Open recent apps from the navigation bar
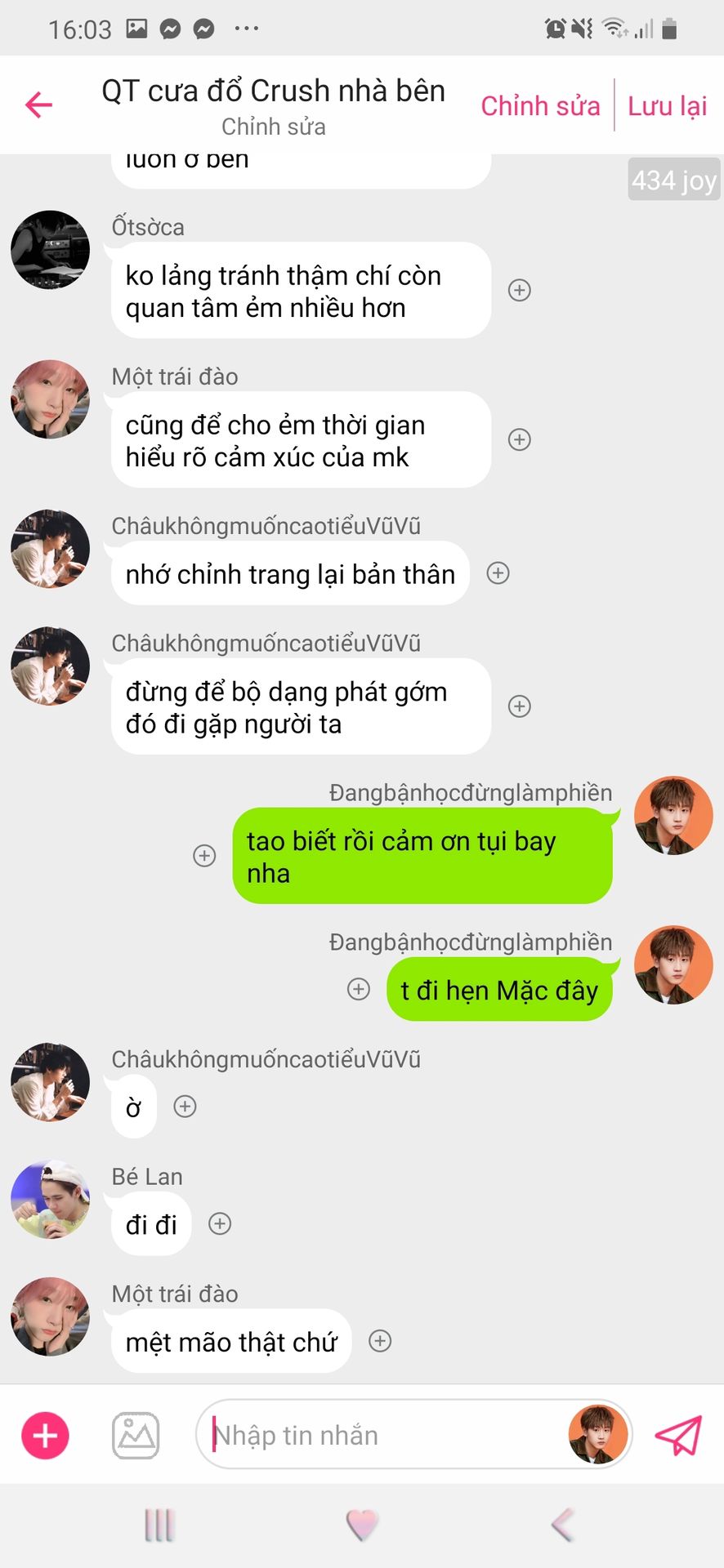The width and height of the screenshot is (724, 1568). coord(159,1525)
